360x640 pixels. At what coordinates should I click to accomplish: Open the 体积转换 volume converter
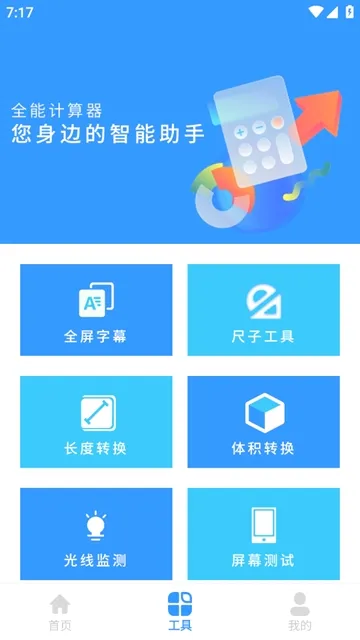tap(264, 422)
